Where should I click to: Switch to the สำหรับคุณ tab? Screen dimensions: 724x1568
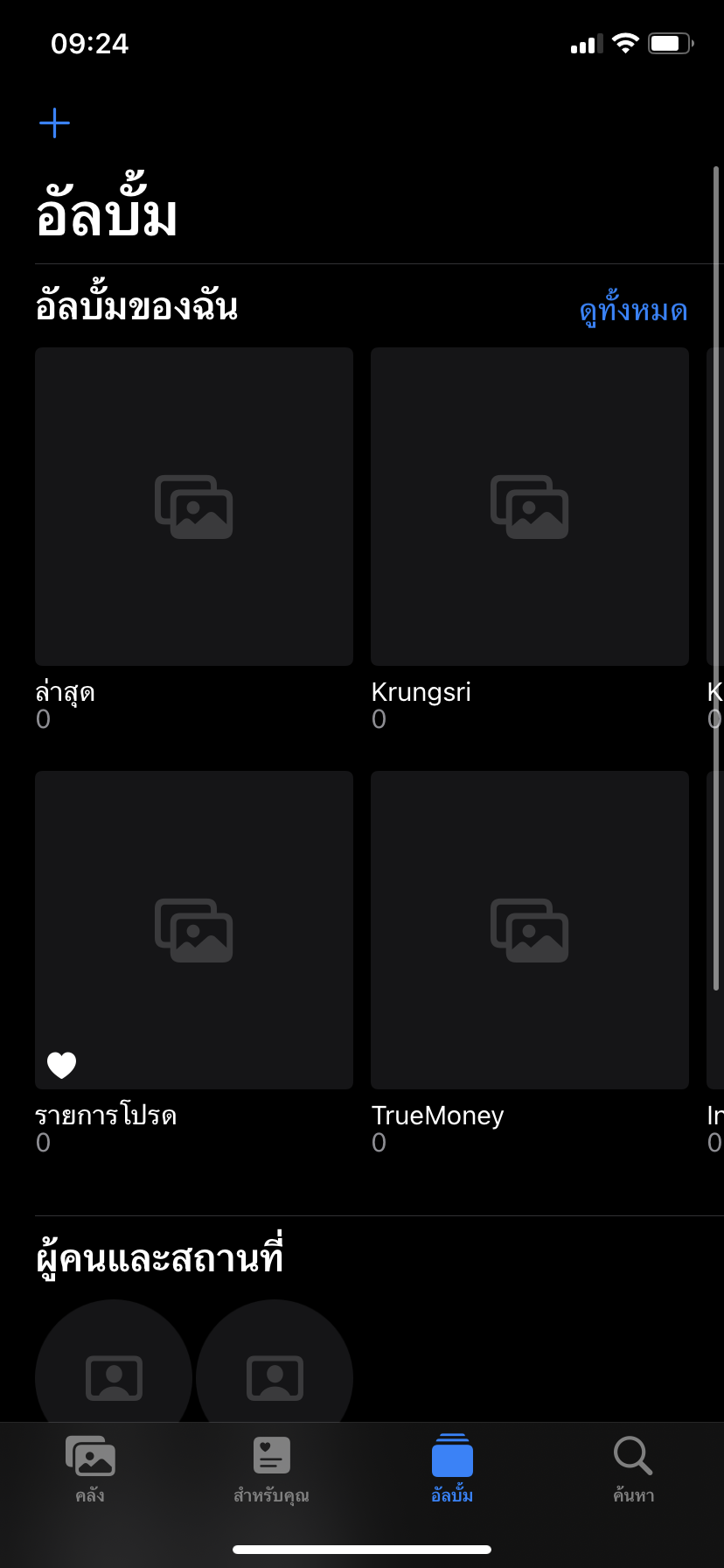click(x=271, y=1470)
